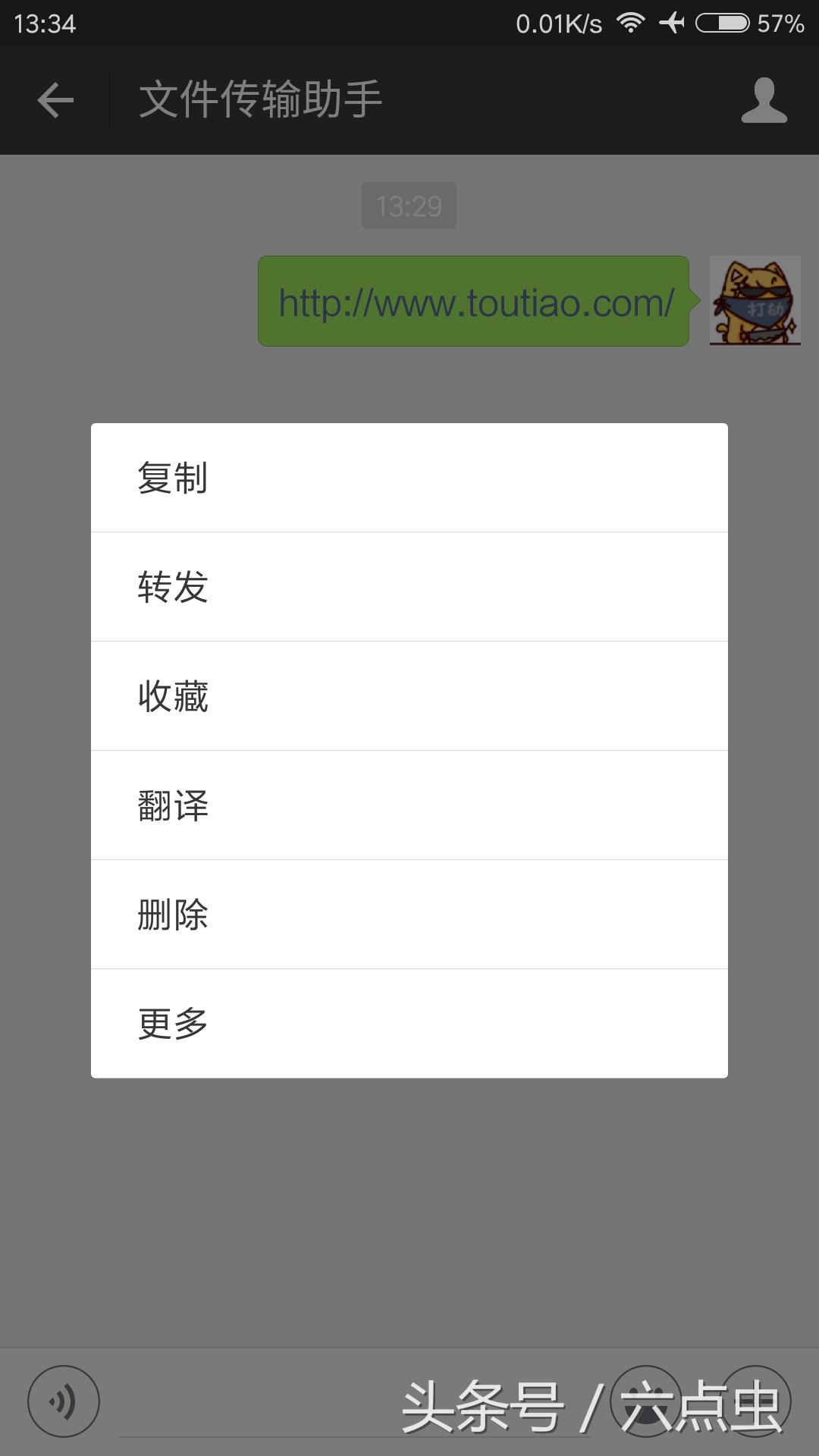This screenshot has height=1456, width=819.
Task: Click the back arrow in the top bar
Action: (55, 99)
